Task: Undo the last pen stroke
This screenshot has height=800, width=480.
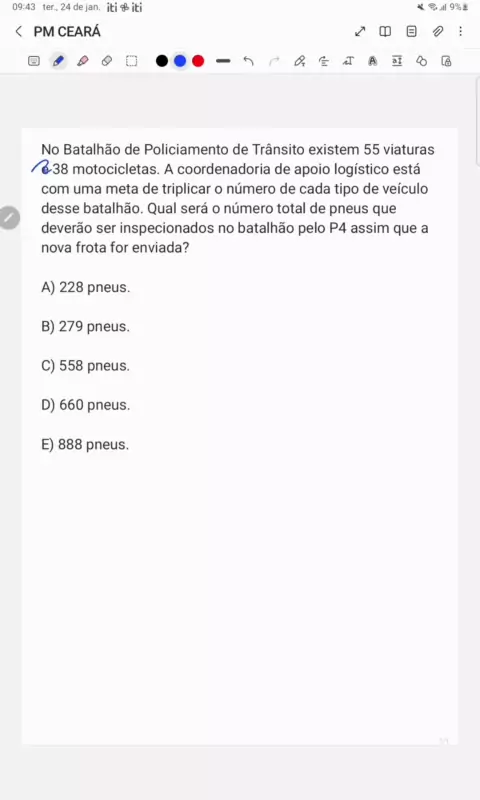Action: click(x=248, y=61)
